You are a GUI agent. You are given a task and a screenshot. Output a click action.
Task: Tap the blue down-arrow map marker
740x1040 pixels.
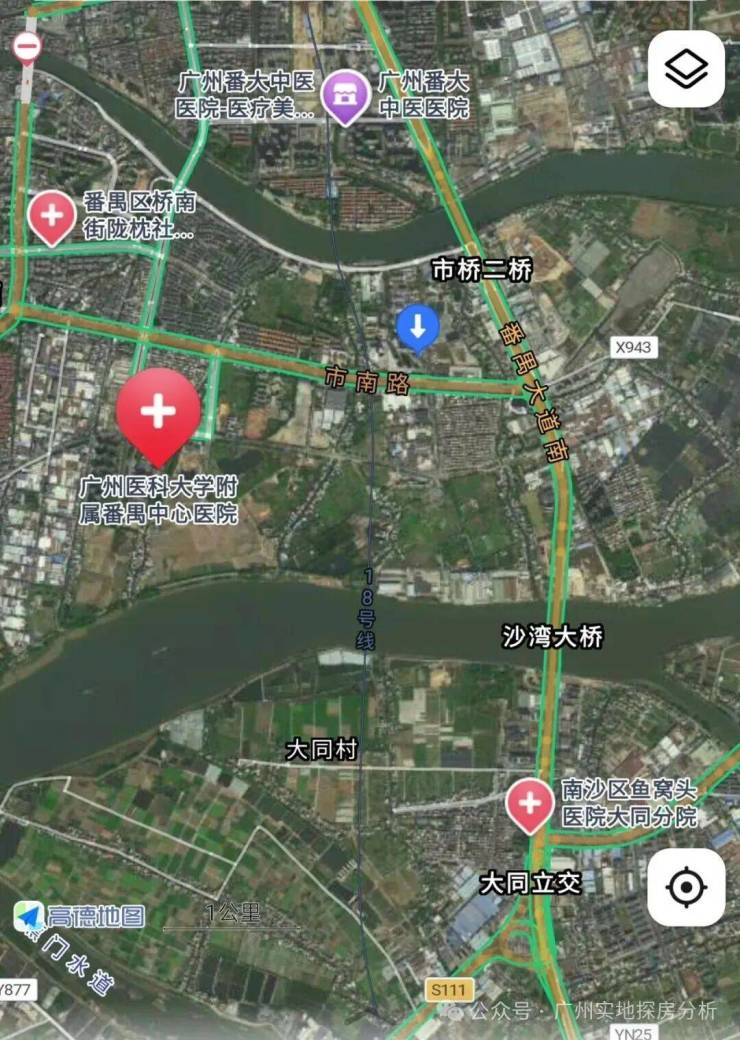point(418,327)
